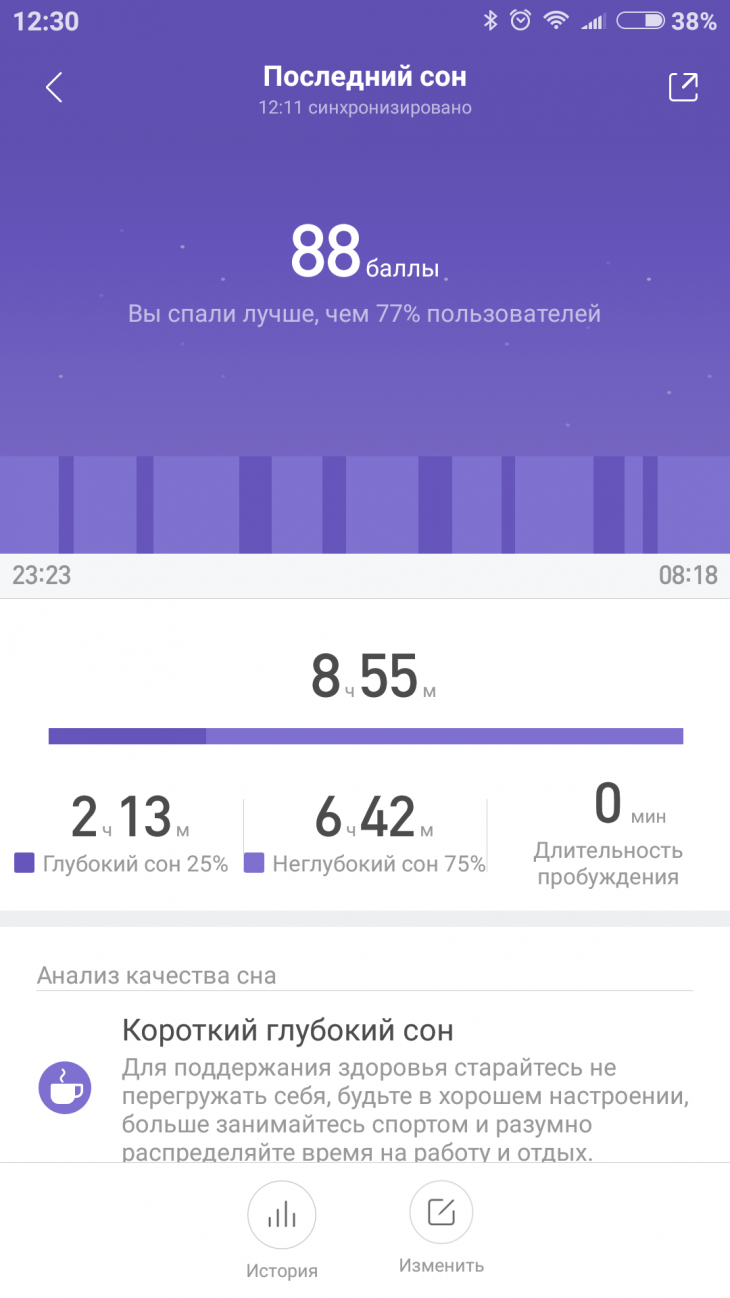Go back from the Последний сон screen
The width and height of the screenshot is (730, 1298).
[x=54, y=87]
